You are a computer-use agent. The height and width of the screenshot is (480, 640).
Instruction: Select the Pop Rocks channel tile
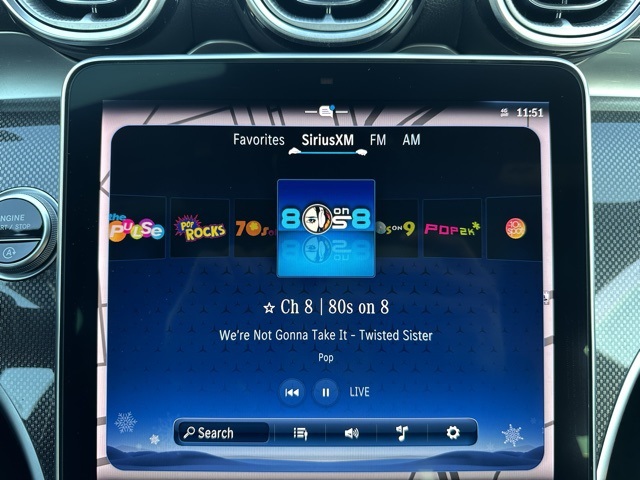click(x=199, y=229)
